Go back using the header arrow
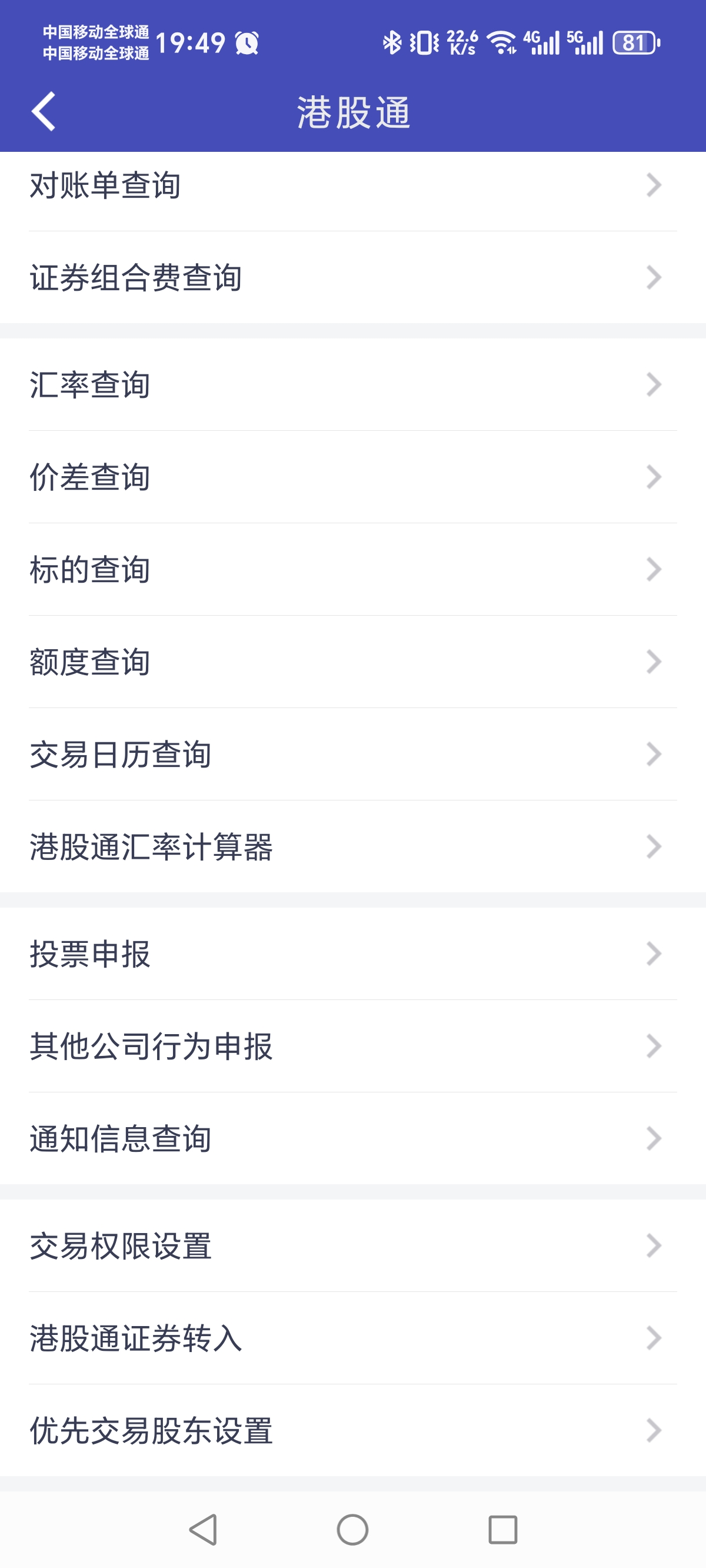This screenshot has height=1568, width=706. (x=44, y=112)
